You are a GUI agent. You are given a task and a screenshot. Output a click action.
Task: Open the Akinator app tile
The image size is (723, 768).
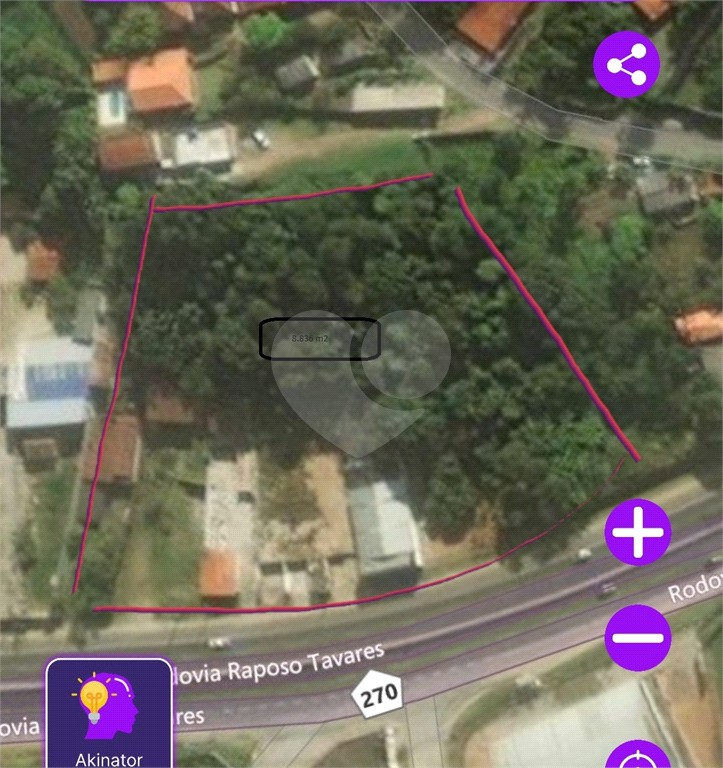coord(108,713)
